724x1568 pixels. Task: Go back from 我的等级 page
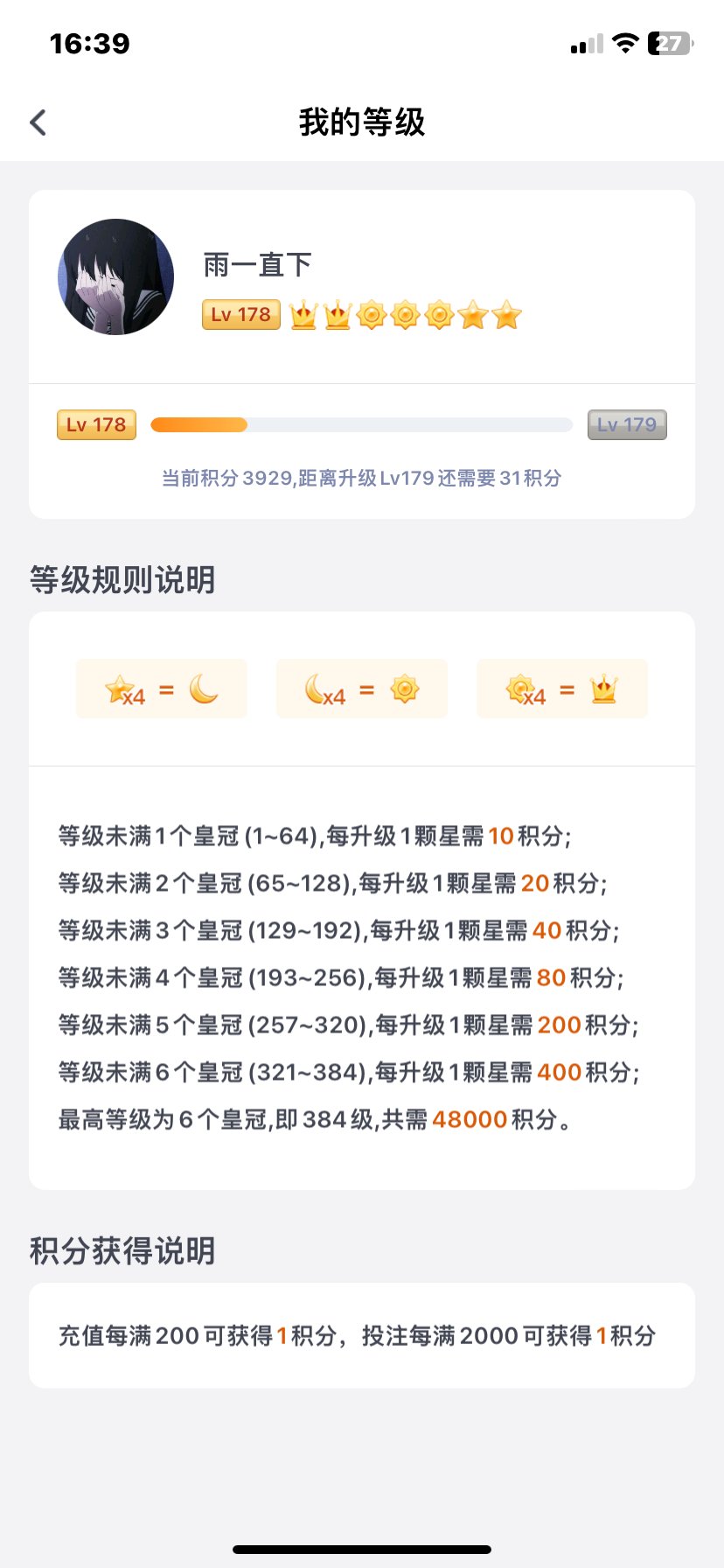coord(38,122)
